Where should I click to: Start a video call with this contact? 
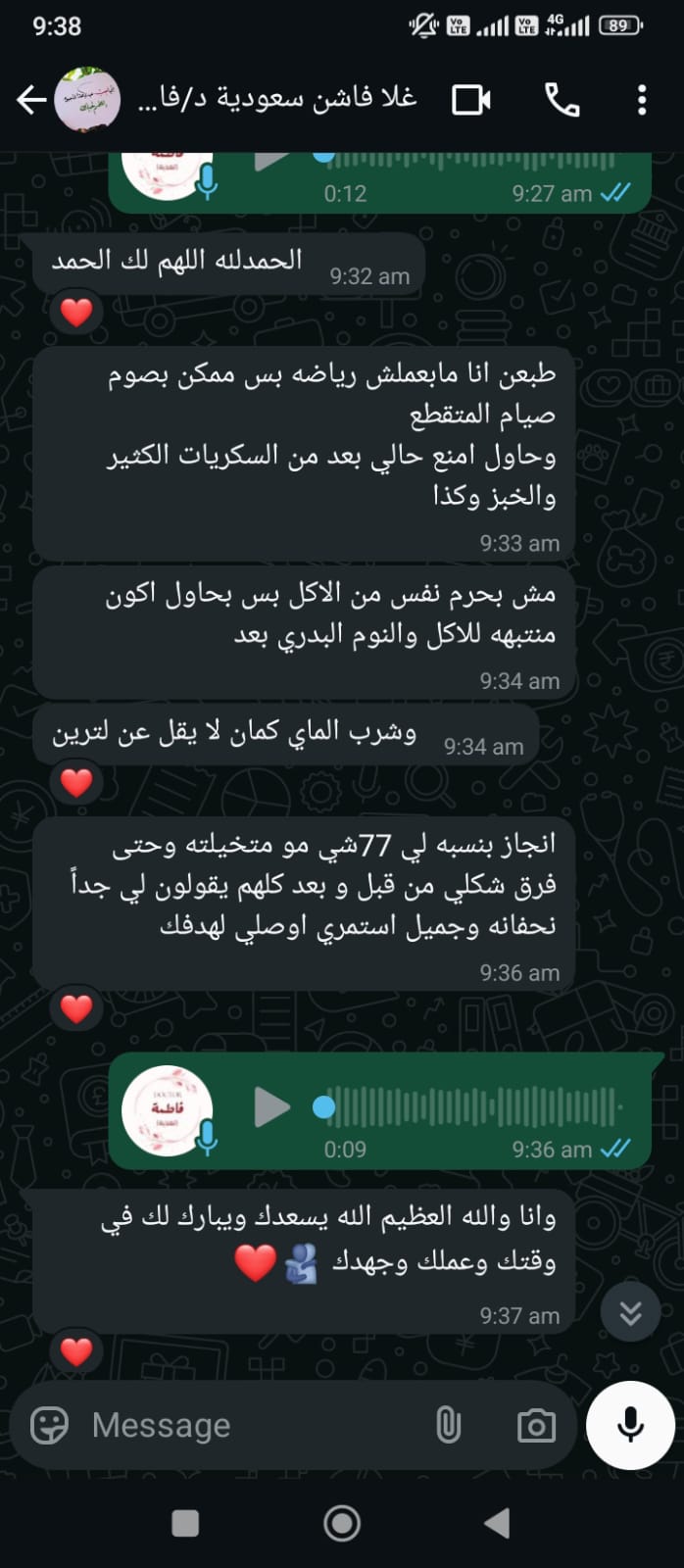[x=470, y=99]
